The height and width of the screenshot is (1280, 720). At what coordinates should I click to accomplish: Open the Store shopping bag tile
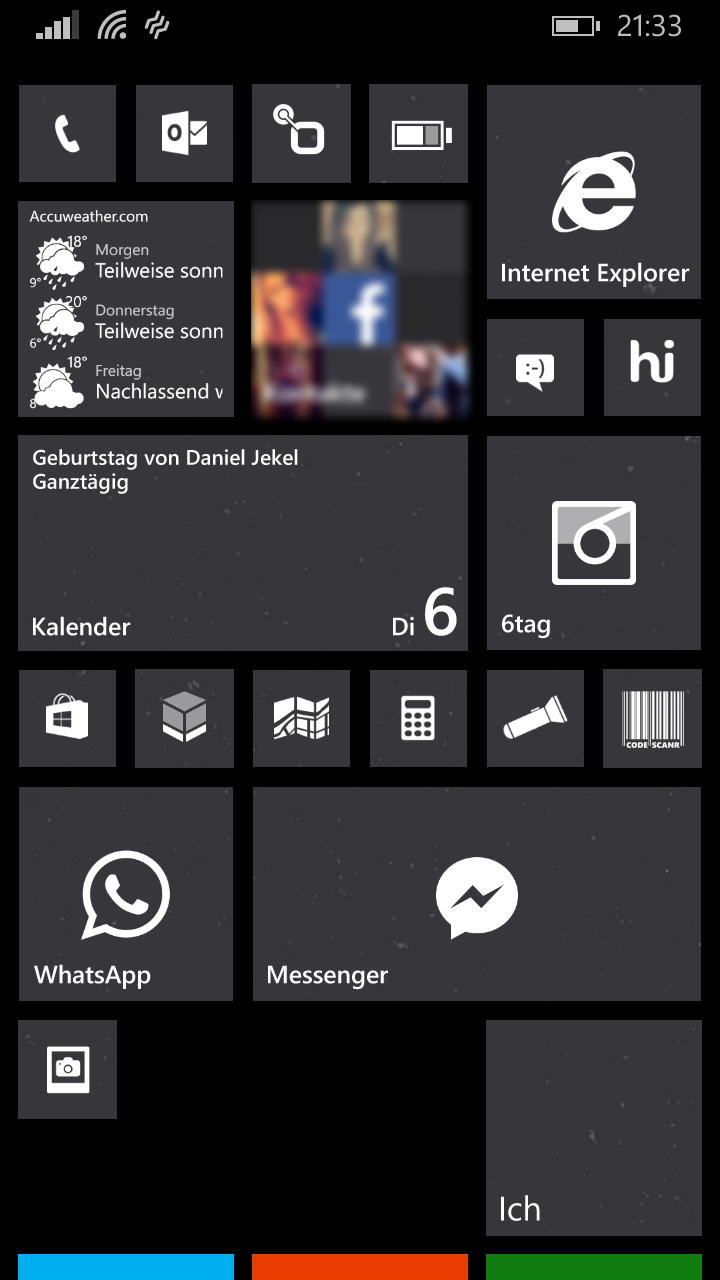pos(67,718)
